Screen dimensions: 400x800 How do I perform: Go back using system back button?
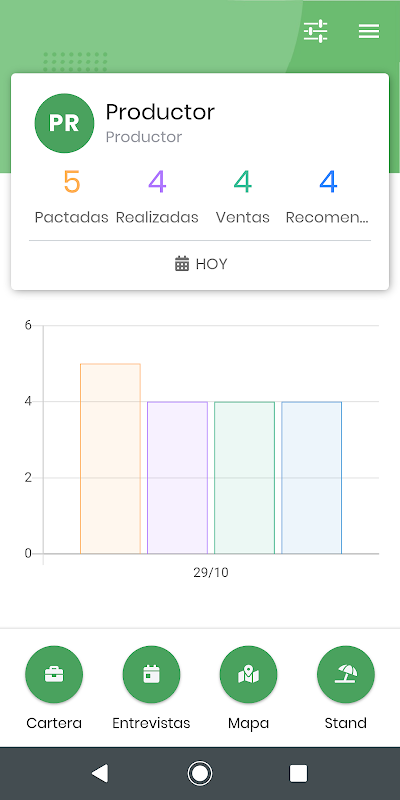click(100, 773)
